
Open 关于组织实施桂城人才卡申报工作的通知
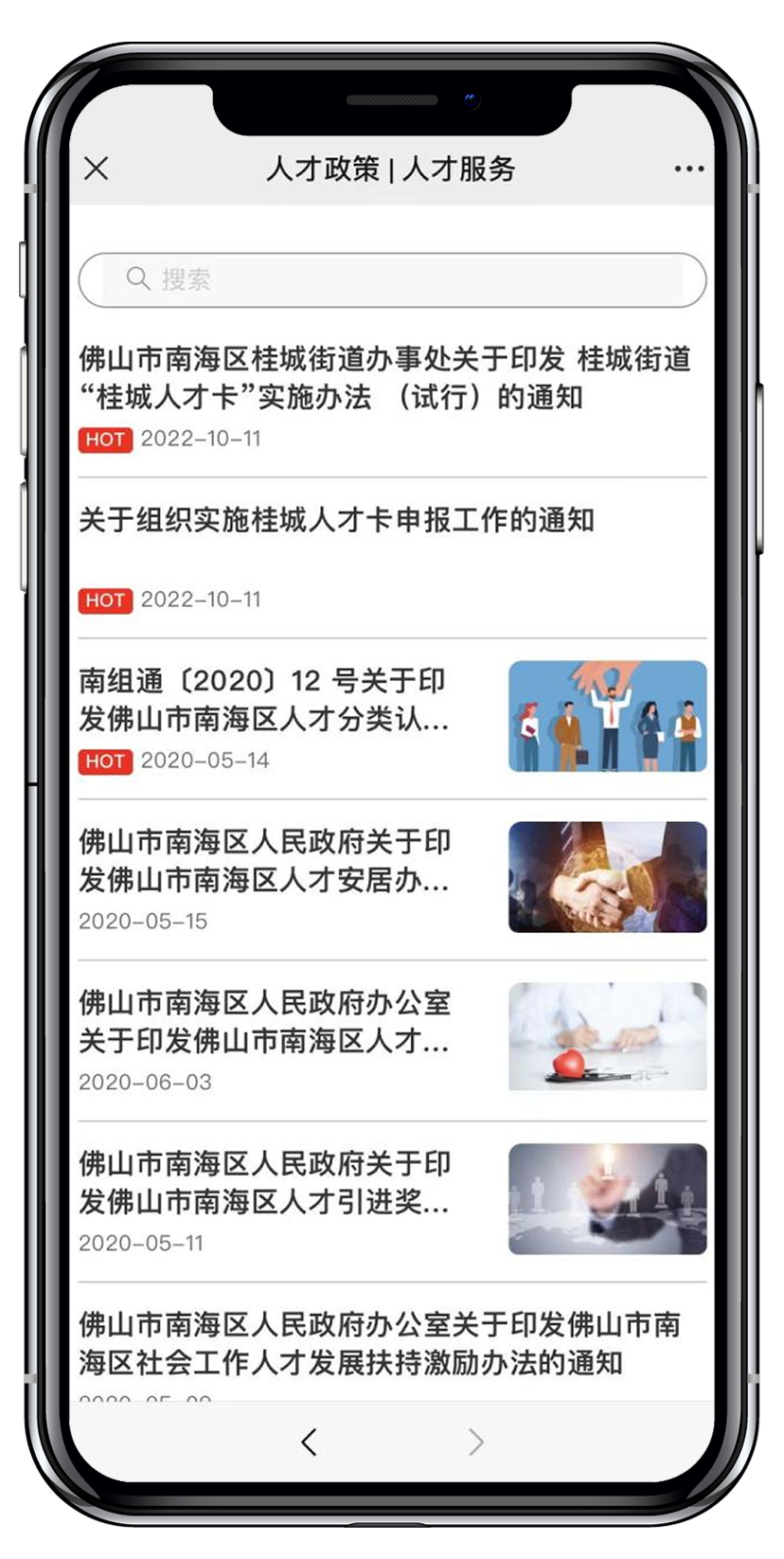(337, 520)
